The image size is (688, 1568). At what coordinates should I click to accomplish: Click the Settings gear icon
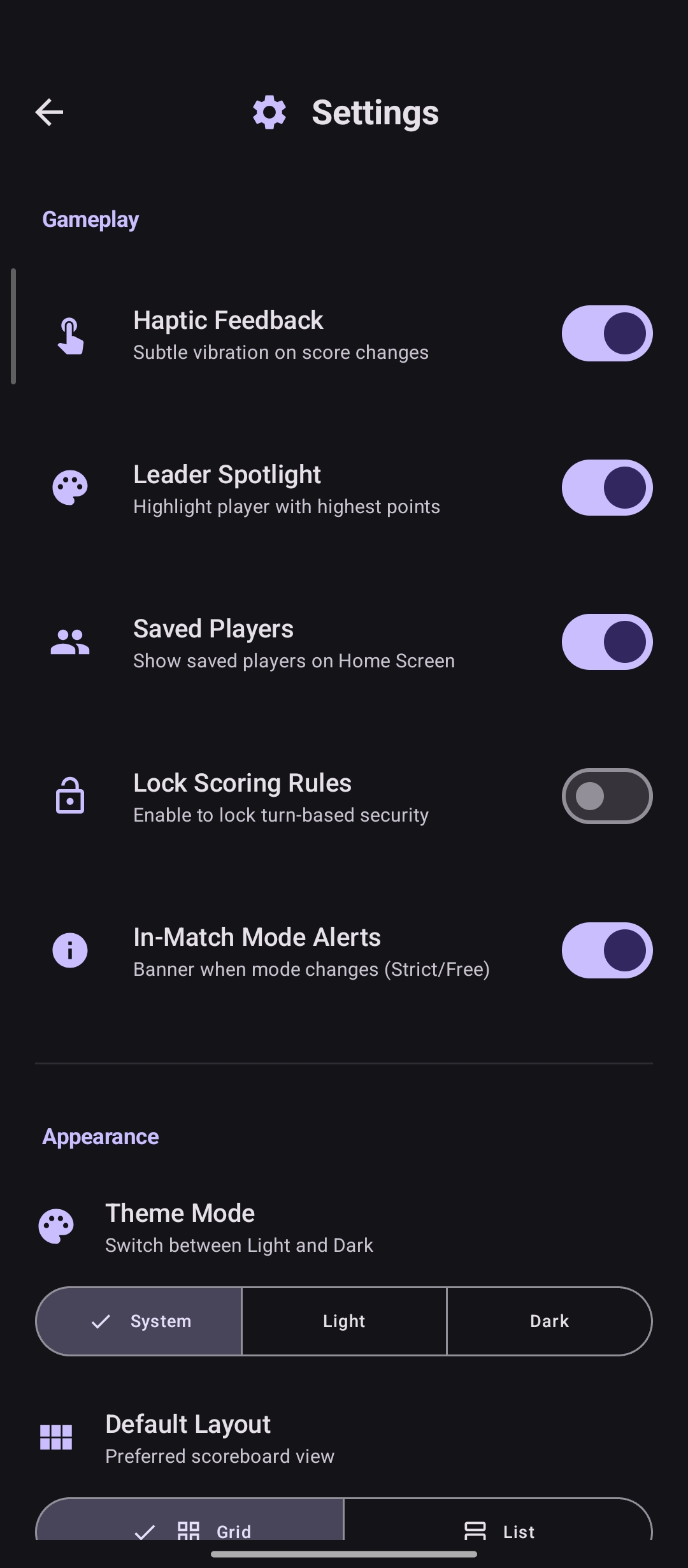[269, 112]
